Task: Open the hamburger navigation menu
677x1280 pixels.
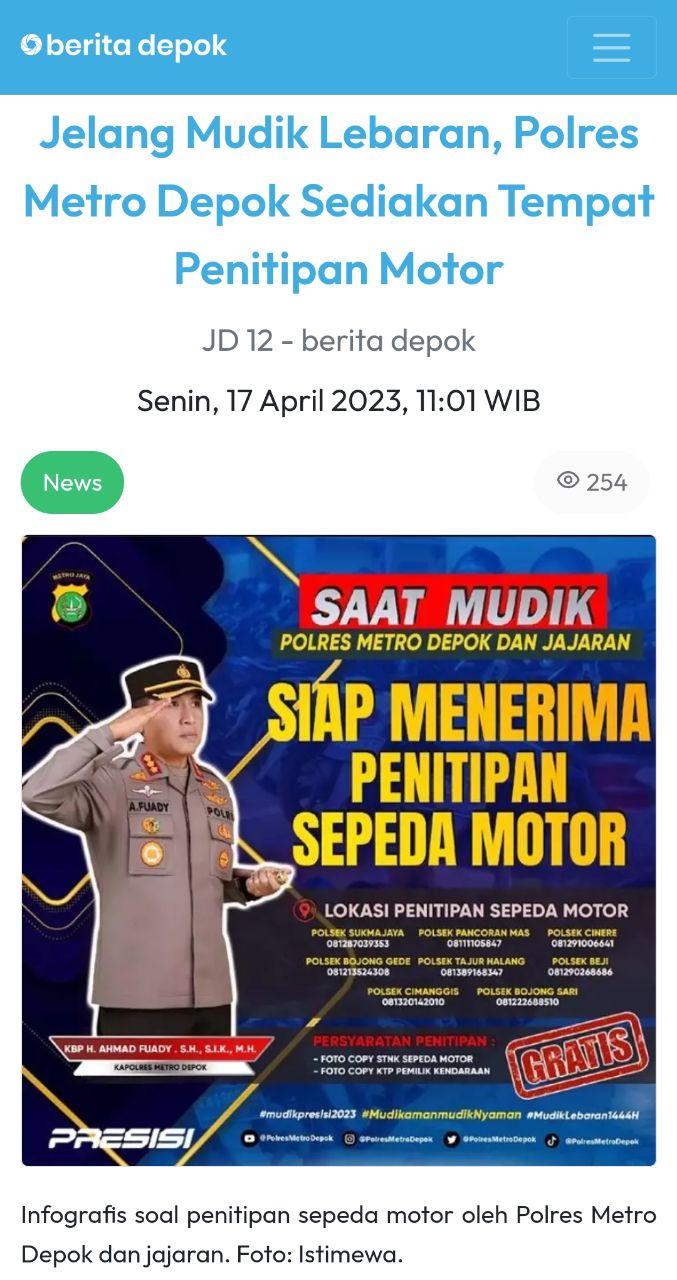Action: (611, 47)
